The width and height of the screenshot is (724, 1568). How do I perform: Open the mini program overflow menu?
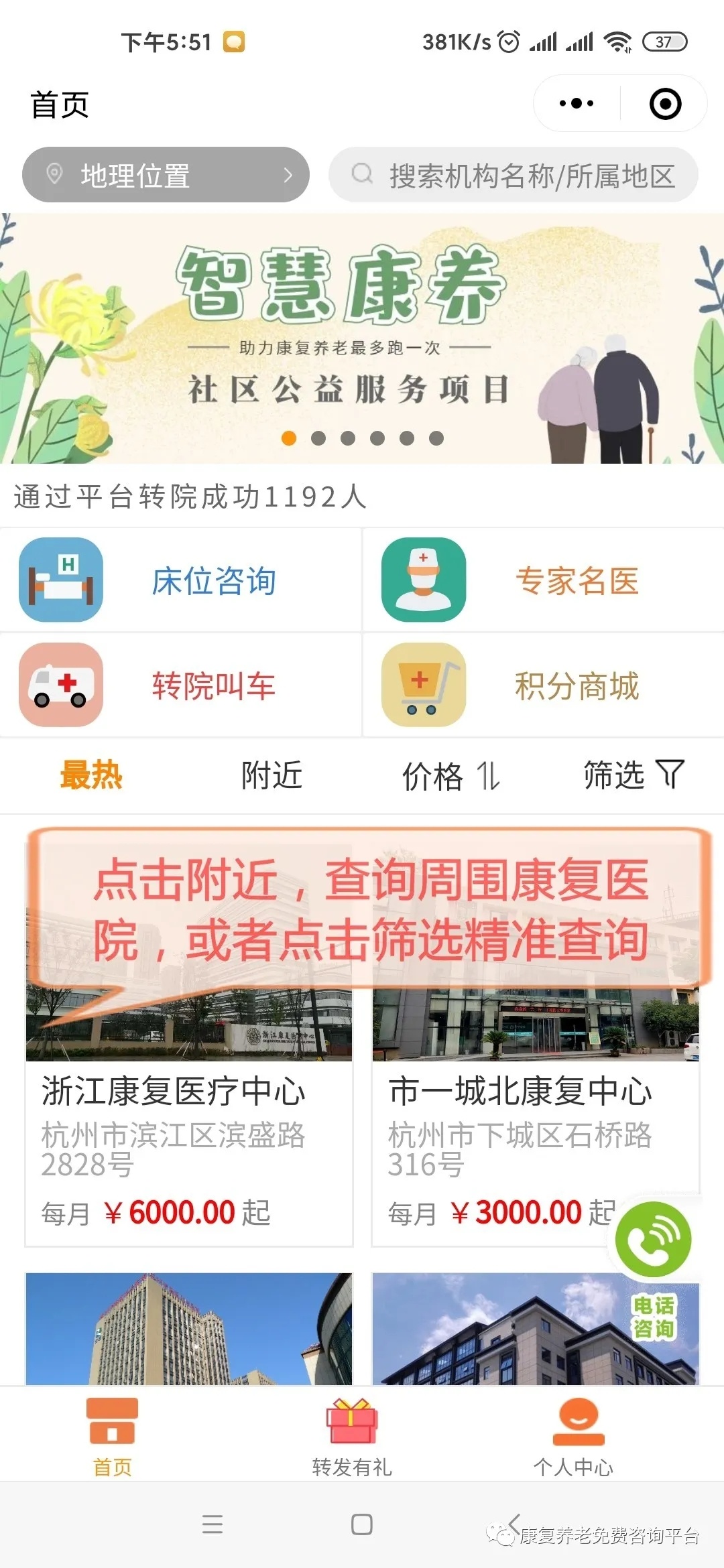pyautogui.click(x=577, y=104)
